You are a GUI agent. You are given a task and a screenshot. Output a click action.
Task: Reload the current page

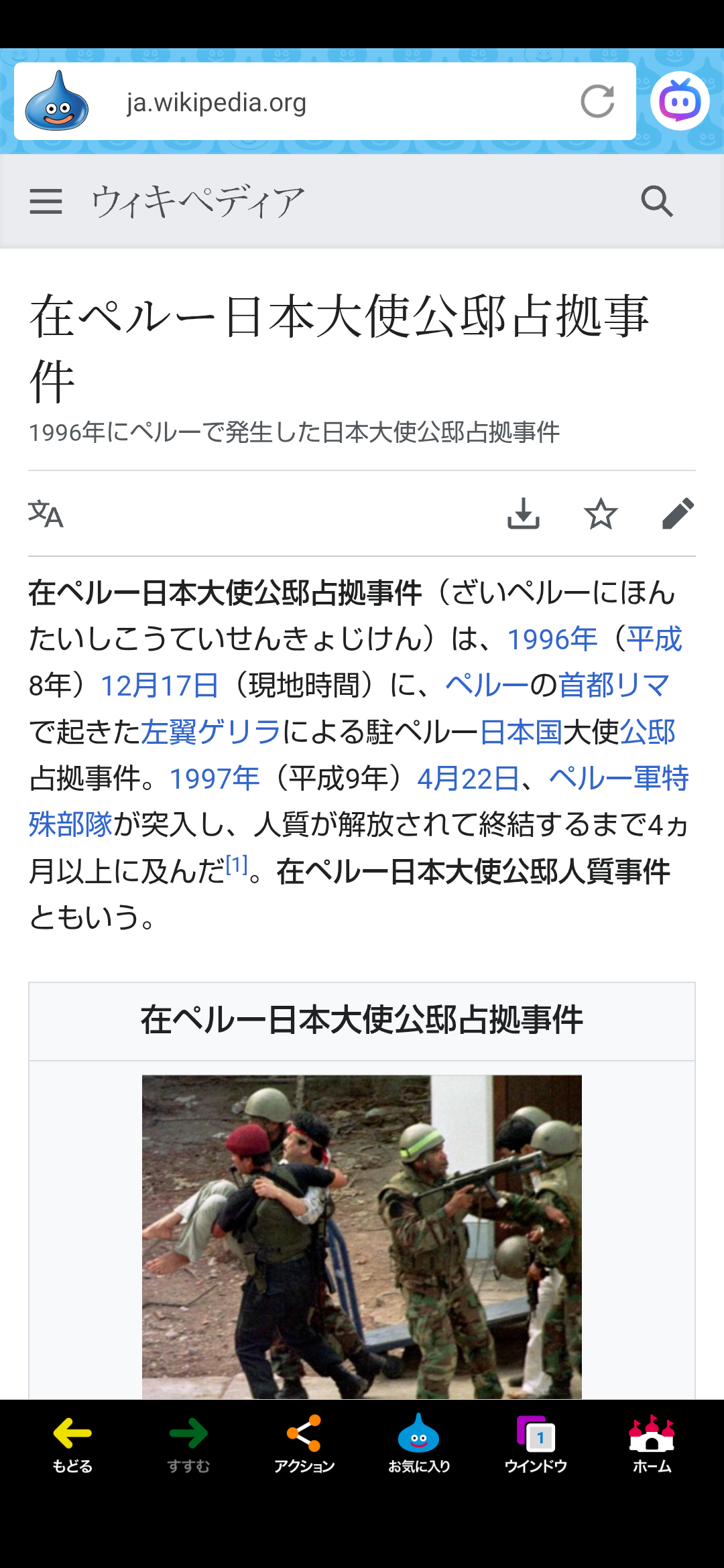597,102
